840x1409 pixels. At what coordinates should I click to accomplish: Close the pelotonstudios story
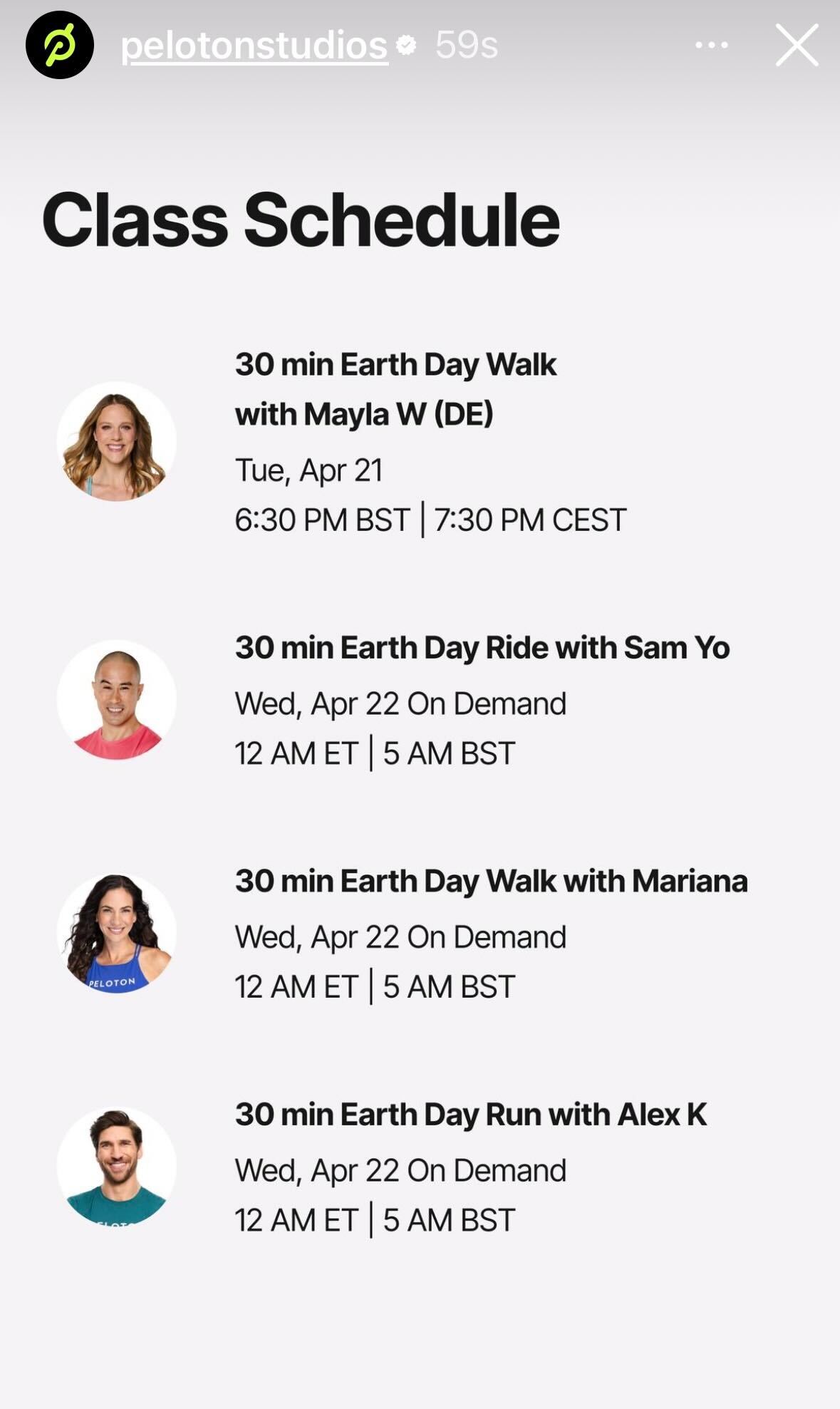click(797, 46)
